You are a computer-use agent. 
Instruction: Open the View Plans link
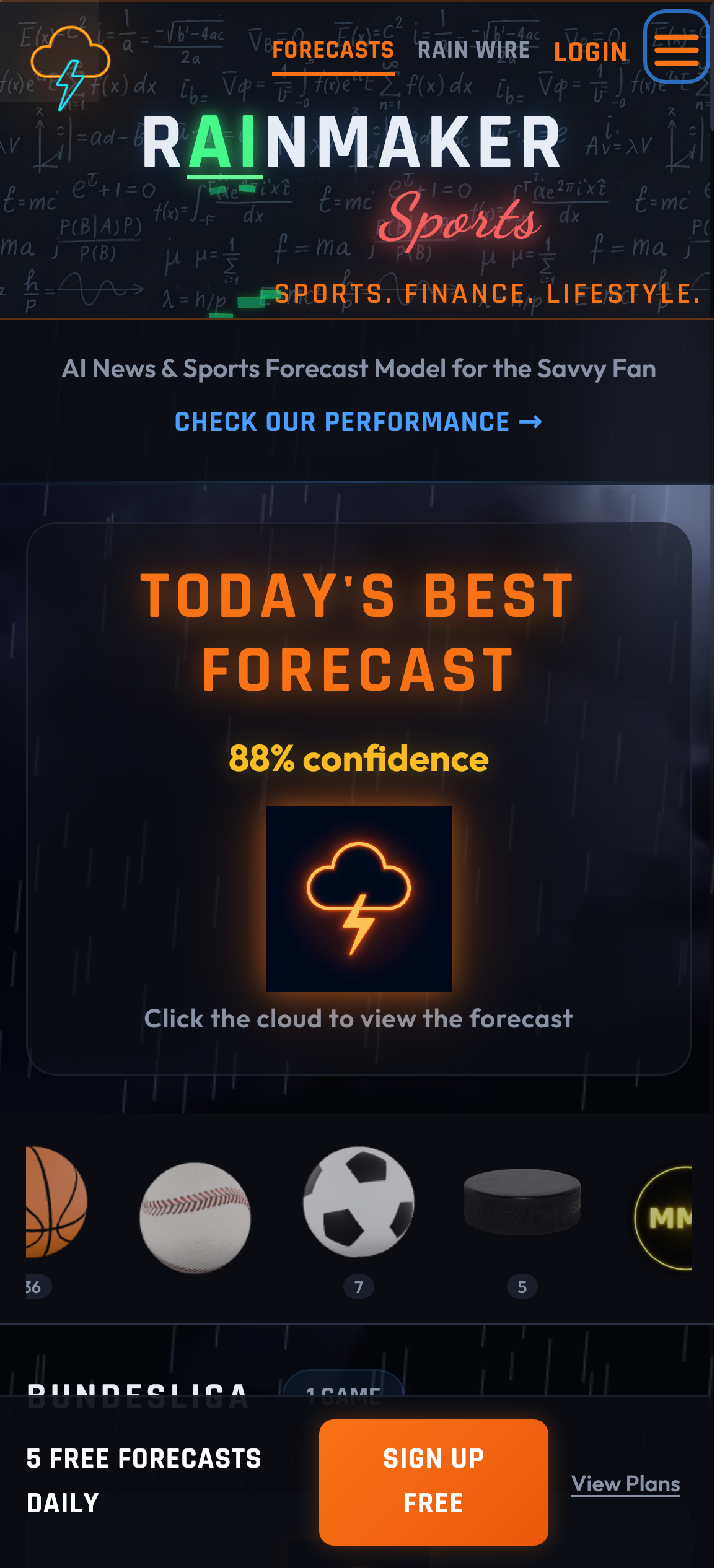(625, 1484)
